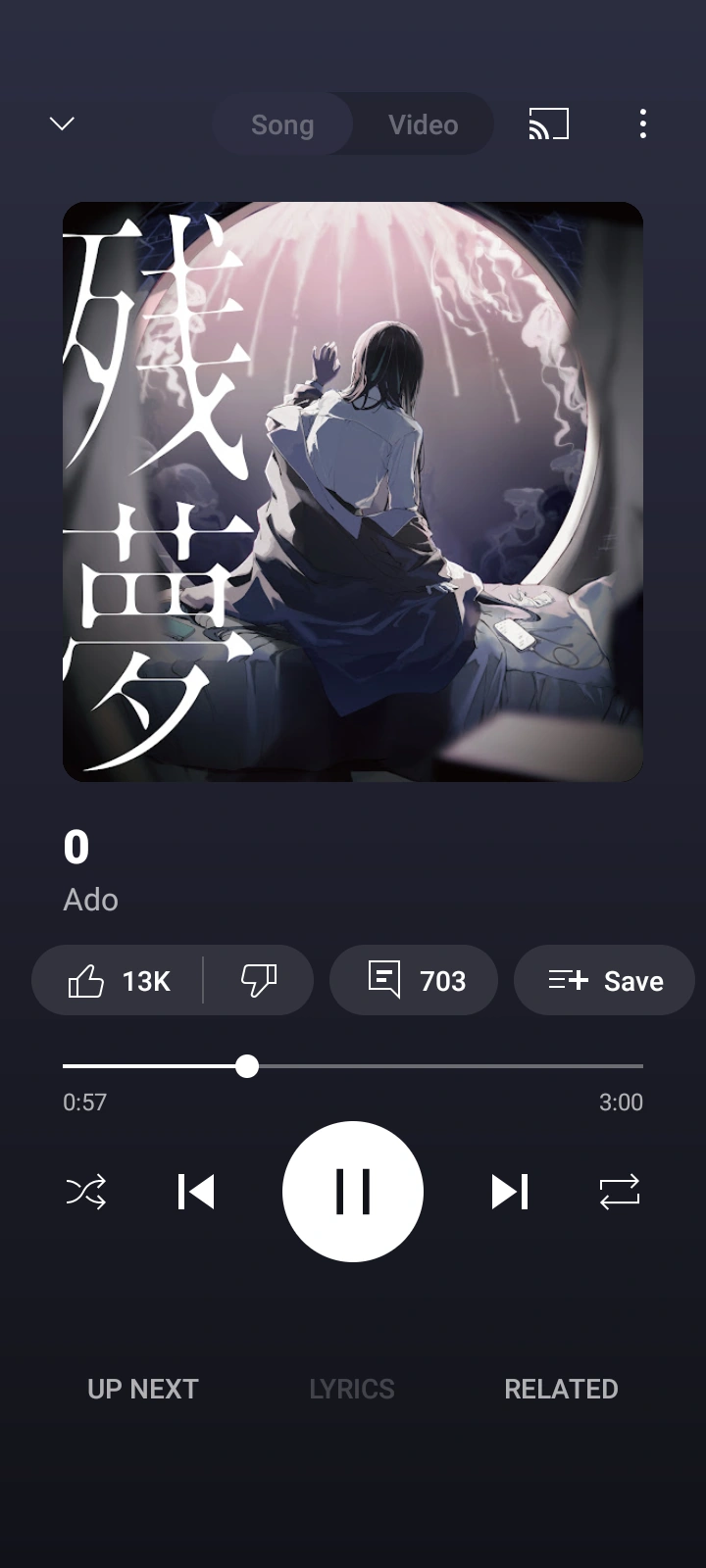Tap the progress bar to seek
The width and height of the screenshot is (706, 1568).
pos(441,1065)
